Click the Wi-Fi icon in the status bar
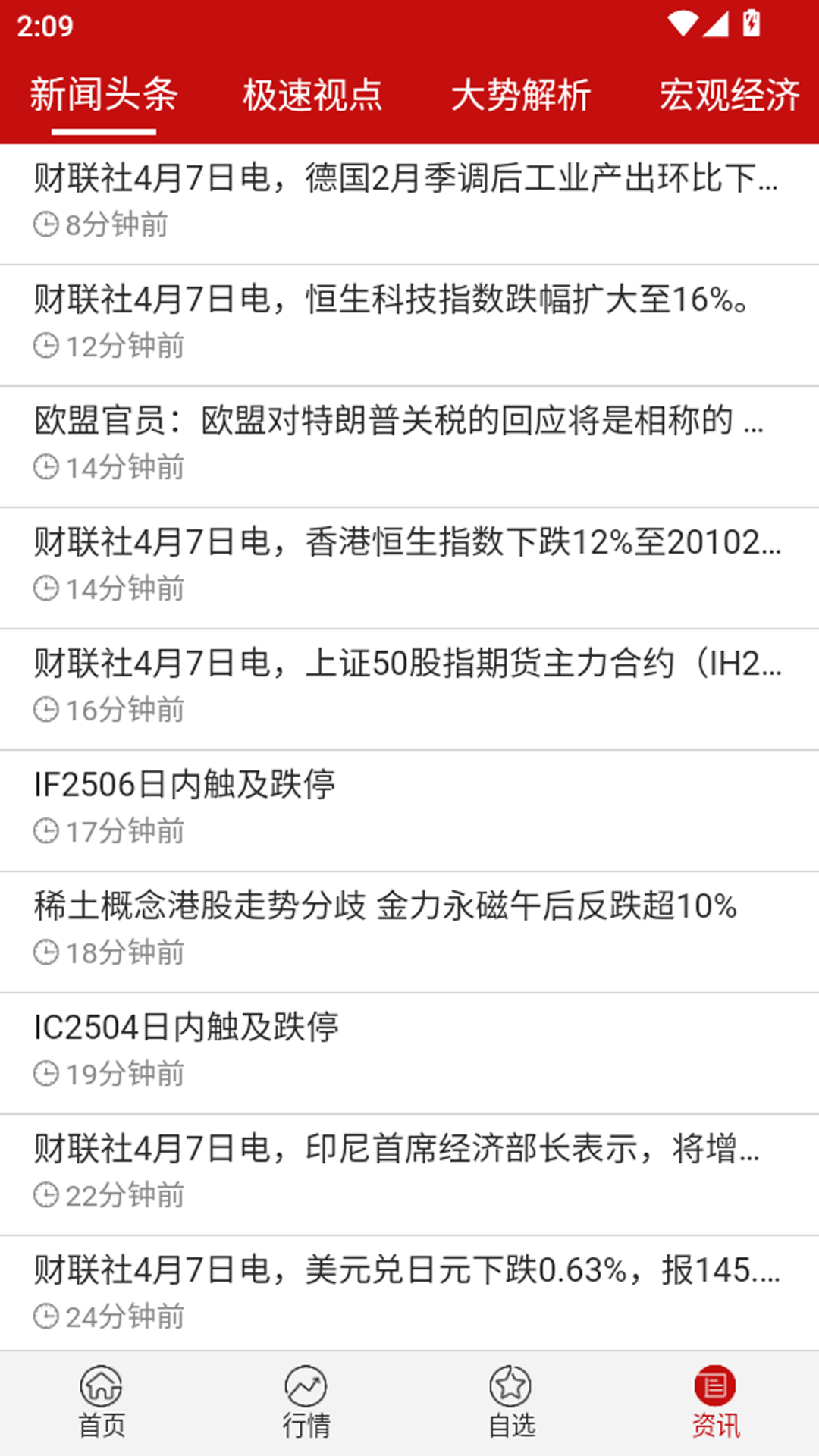 click(685, 24)
